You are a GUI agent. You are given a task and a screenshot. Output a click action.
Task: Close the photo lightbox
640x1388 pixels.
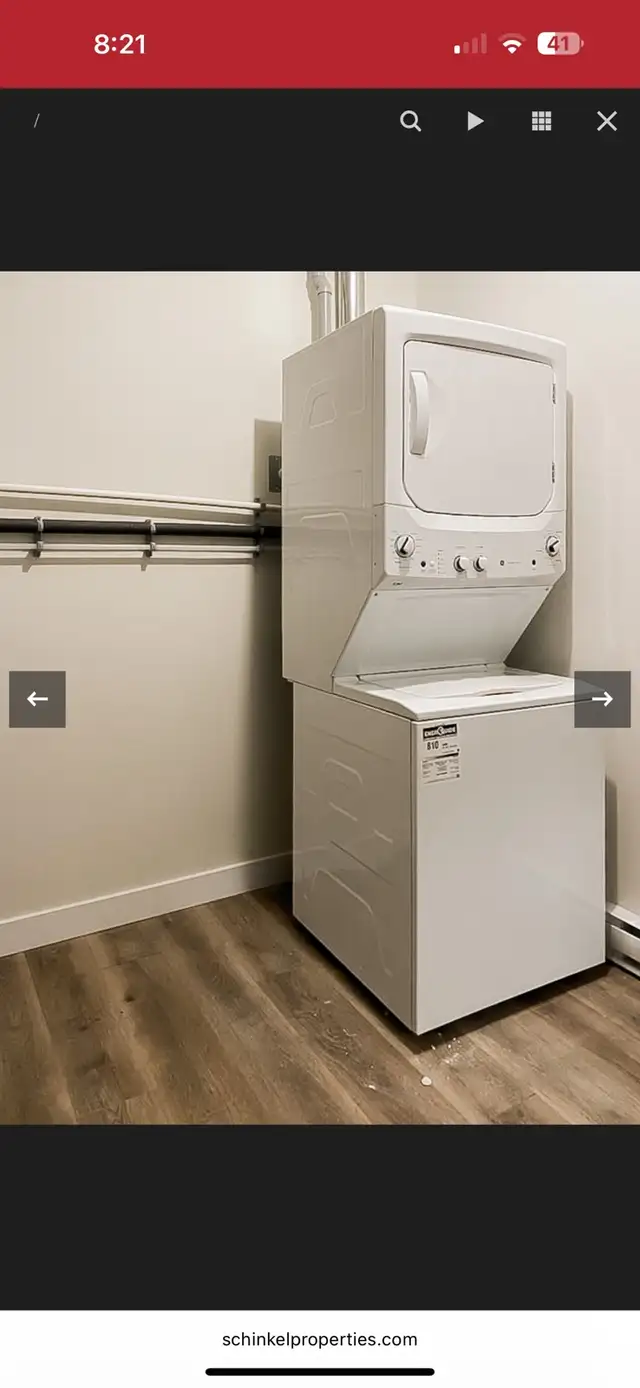[x=606, y=121]
